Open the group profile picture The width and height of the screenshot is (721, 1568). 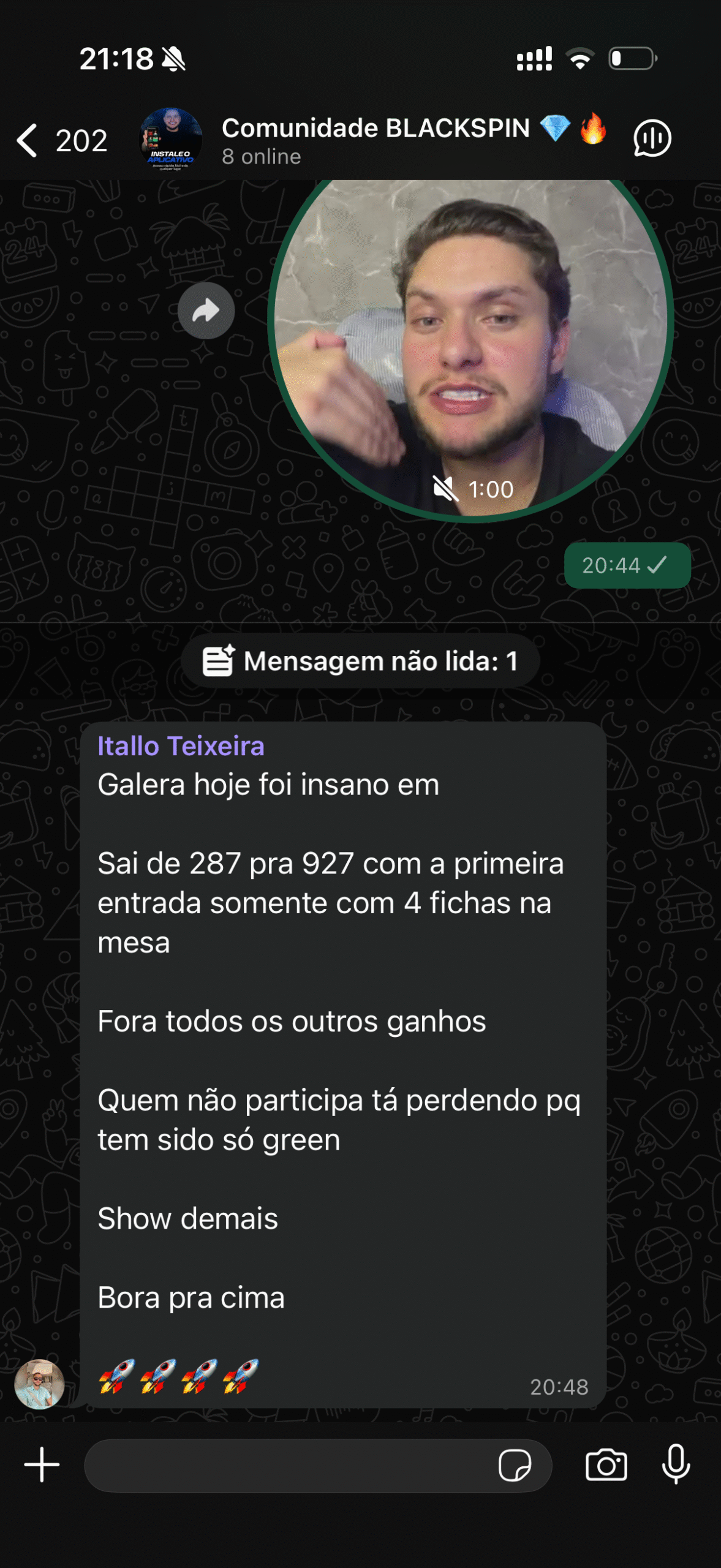171,140
